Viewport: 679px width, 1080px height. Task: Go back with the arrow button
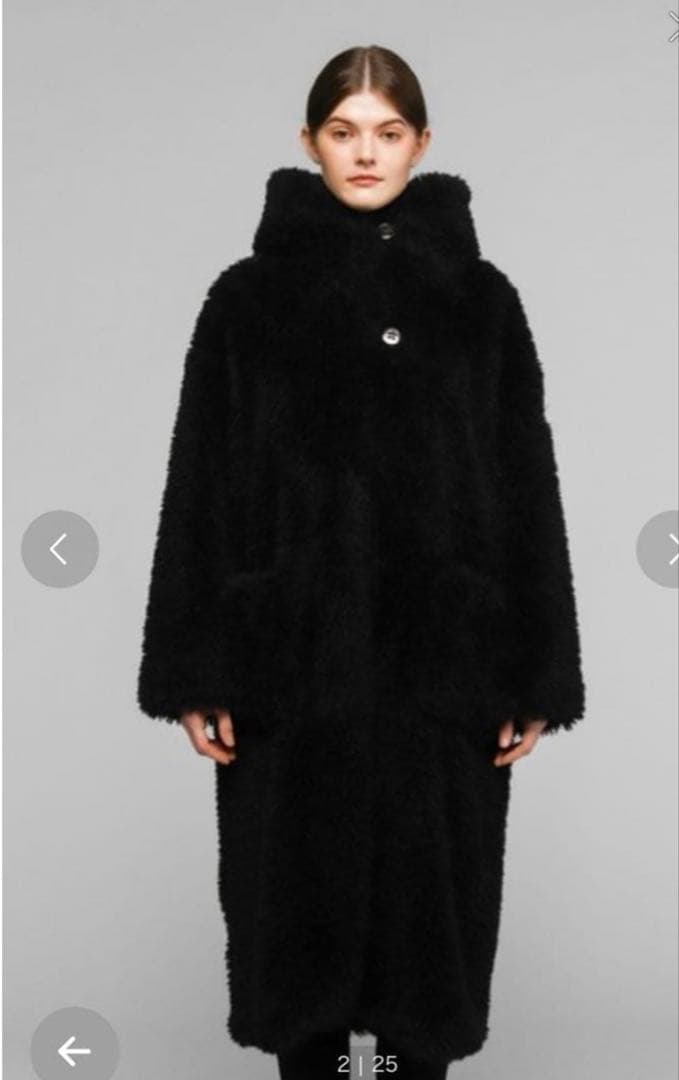(x=74, y=1049)
